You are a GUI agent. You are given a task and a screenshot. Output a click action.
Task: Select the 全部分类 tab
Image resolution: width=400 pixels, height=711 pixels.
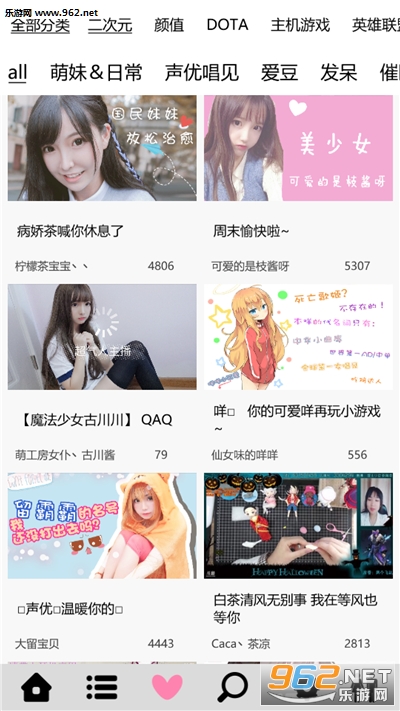point(40,25)
